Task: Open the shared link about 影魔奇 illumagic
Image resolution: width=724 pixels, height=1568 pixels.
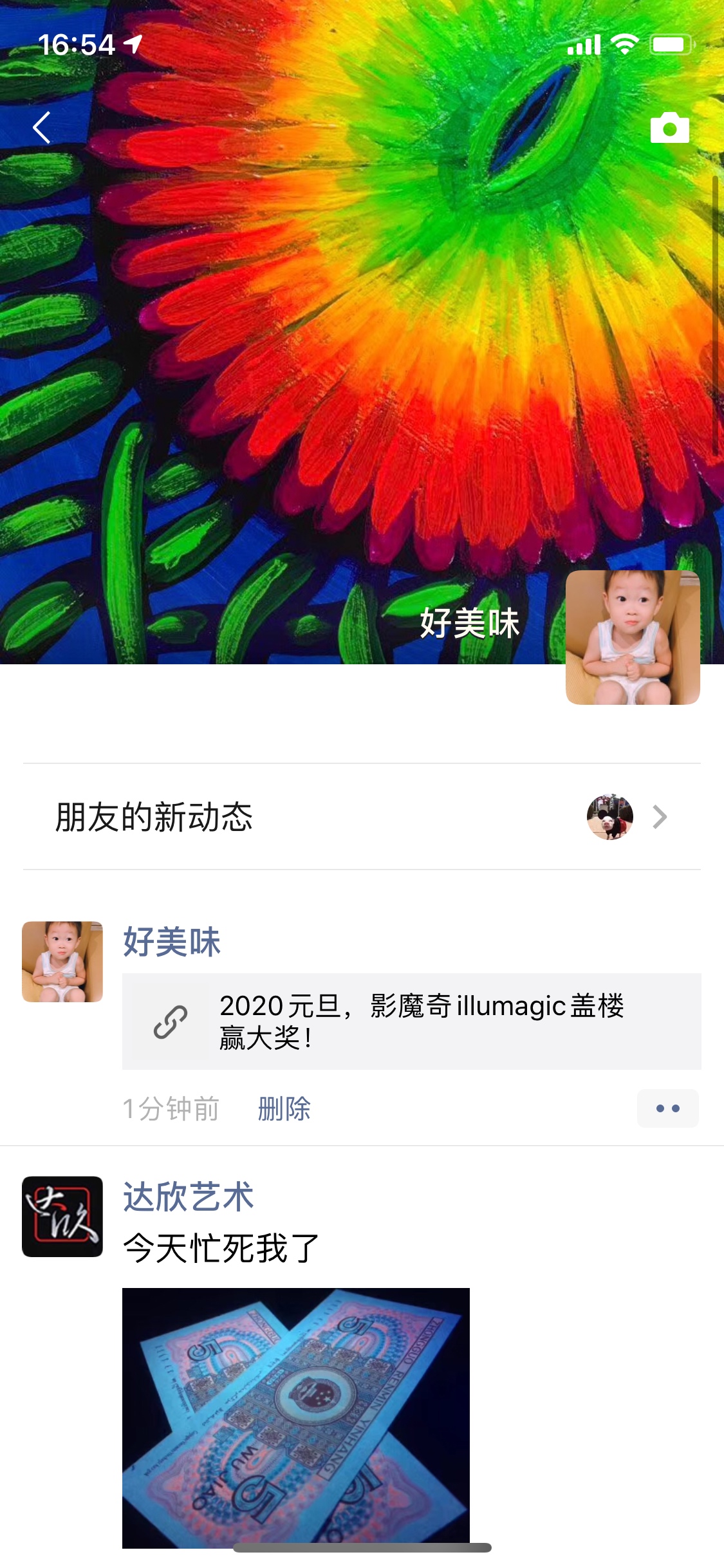Action: click(x=412, y=1022)
